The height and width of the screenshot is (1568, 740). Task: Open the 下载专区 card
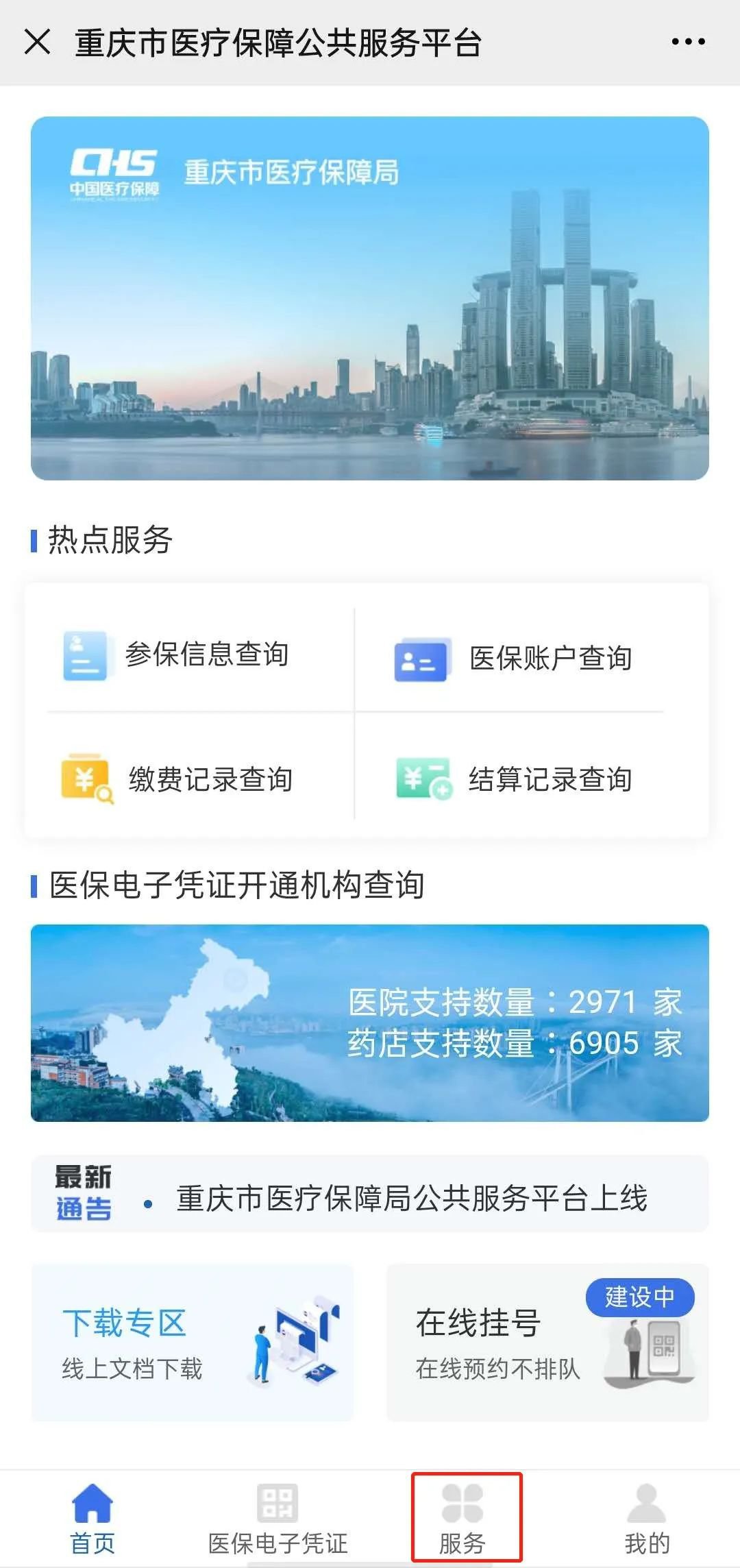(193, 1342)
